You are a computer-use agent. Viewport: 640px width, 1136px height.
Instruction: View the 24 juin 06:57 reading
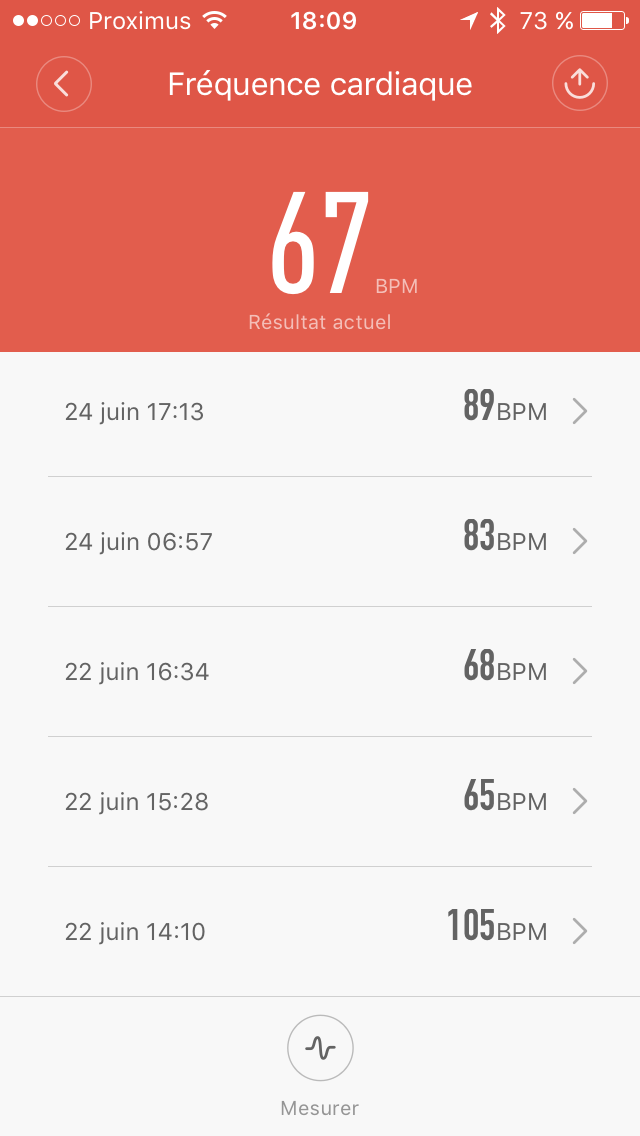(x=320, y=541)
